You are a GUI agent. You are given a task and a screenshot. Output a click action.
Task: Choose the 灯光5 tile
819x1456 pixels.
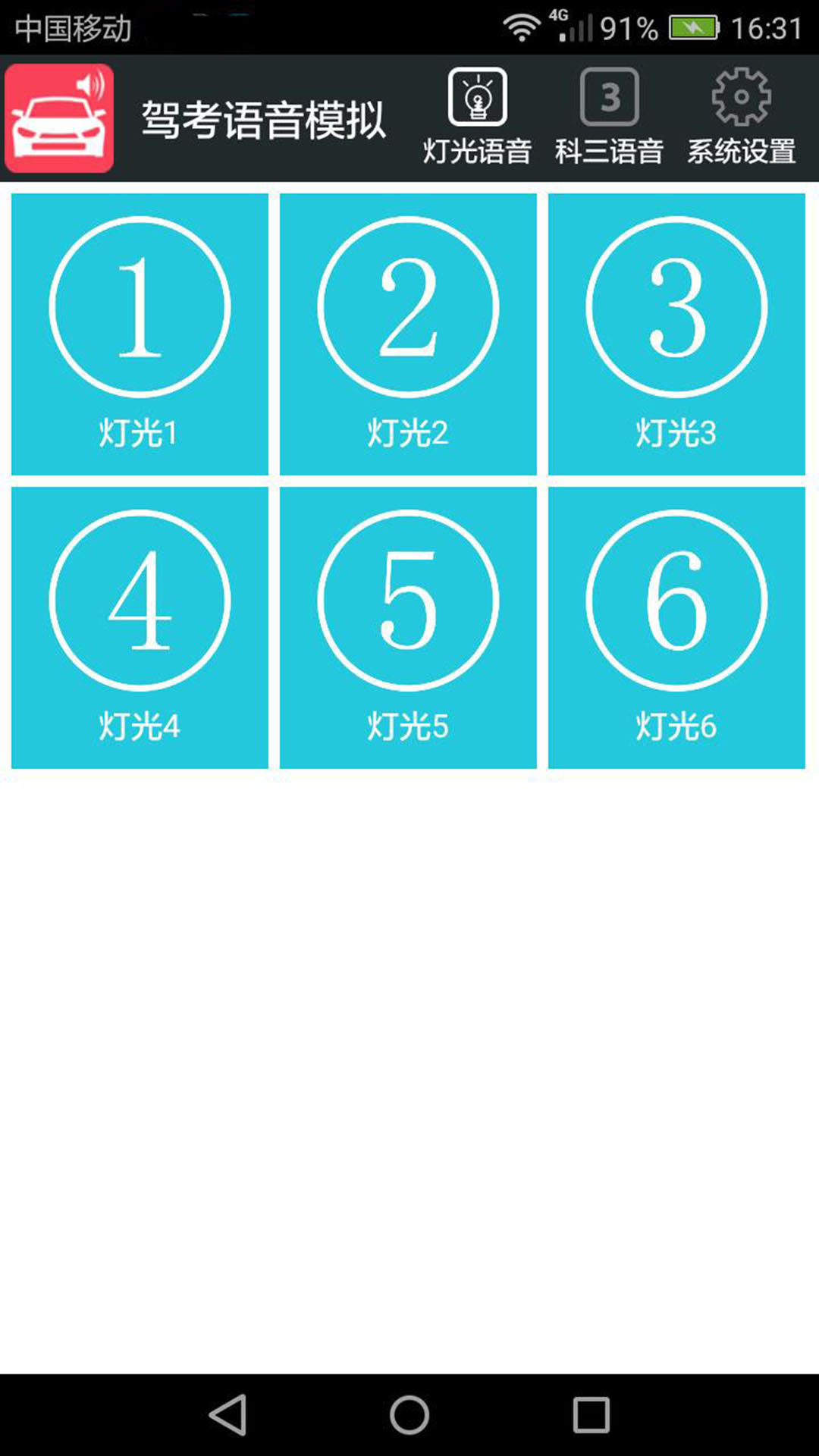(x=408, y=627)
